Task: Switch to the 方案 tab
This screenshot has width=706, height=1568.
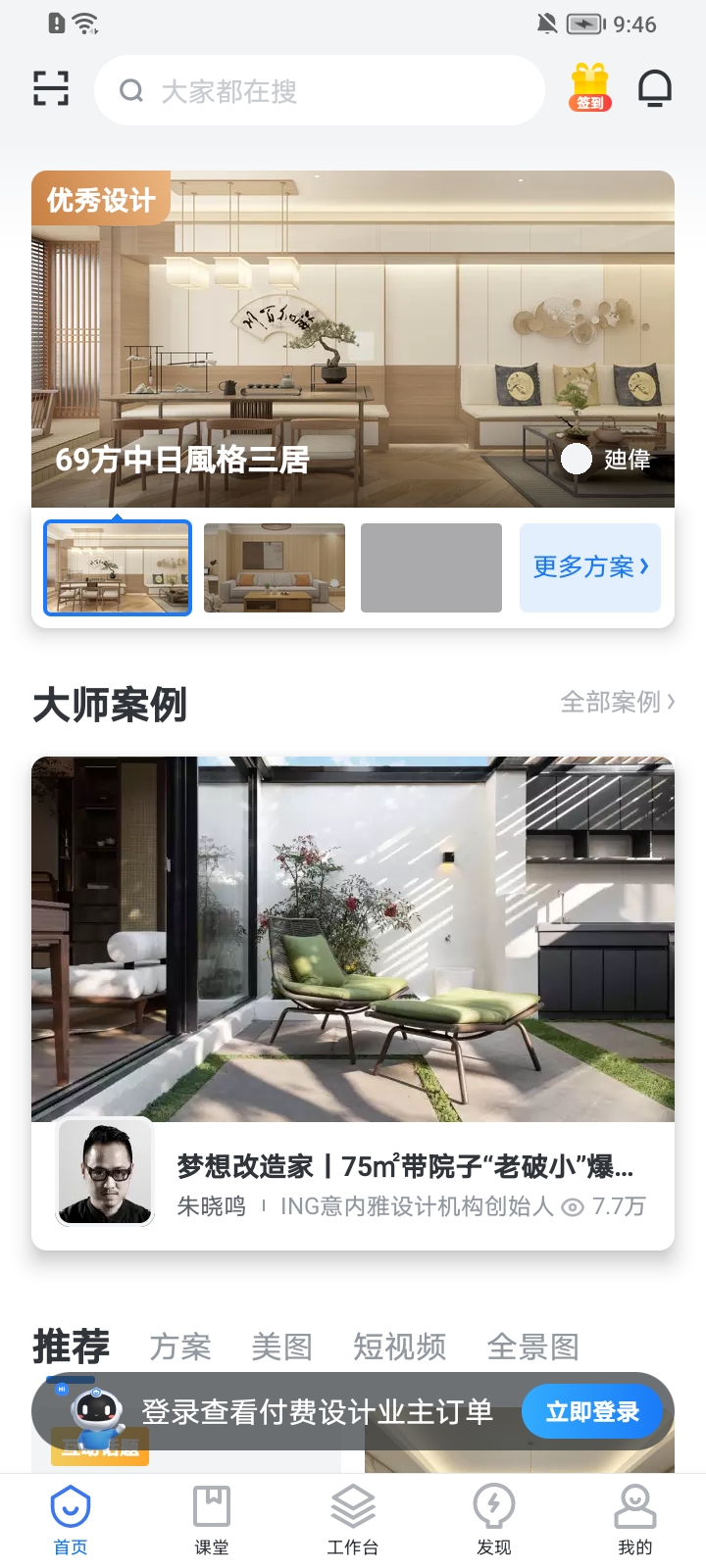Action: coord(179,1347)
